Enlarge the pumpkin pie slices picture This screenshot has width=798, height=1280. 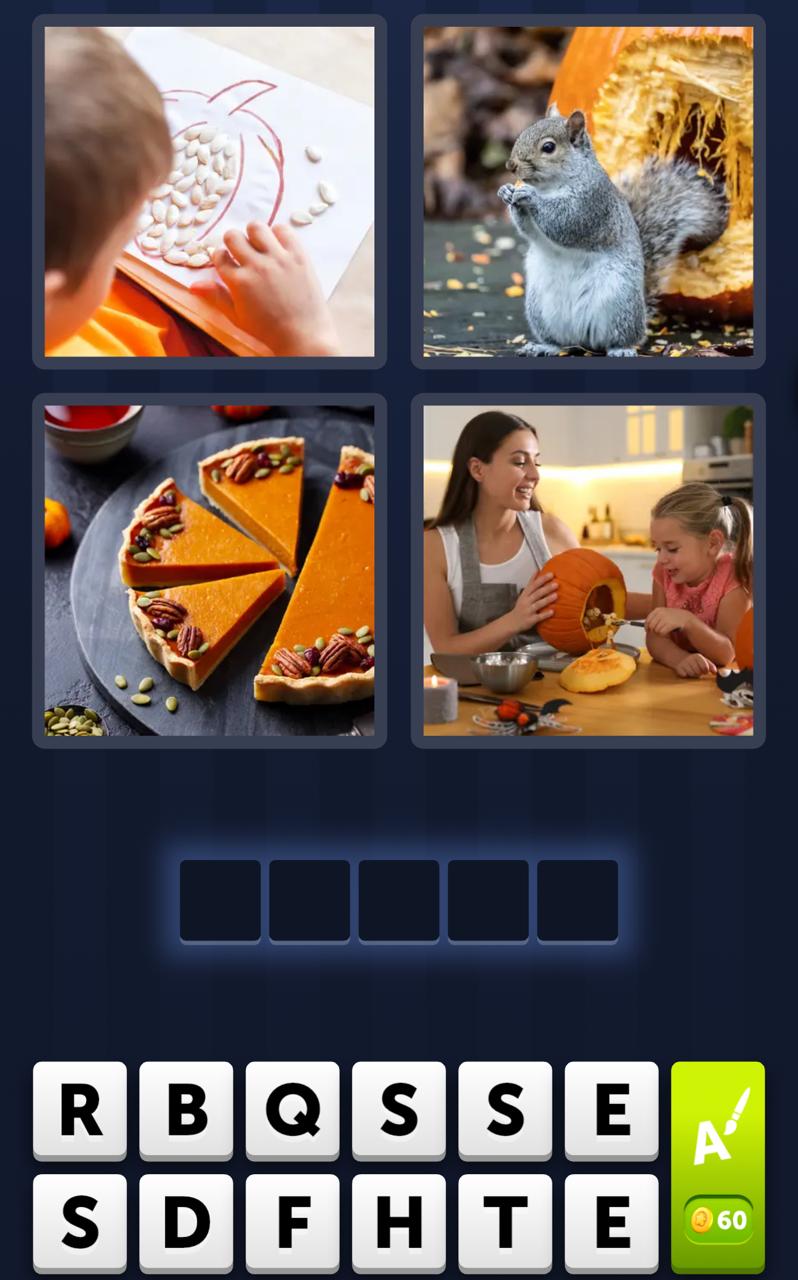209,570
